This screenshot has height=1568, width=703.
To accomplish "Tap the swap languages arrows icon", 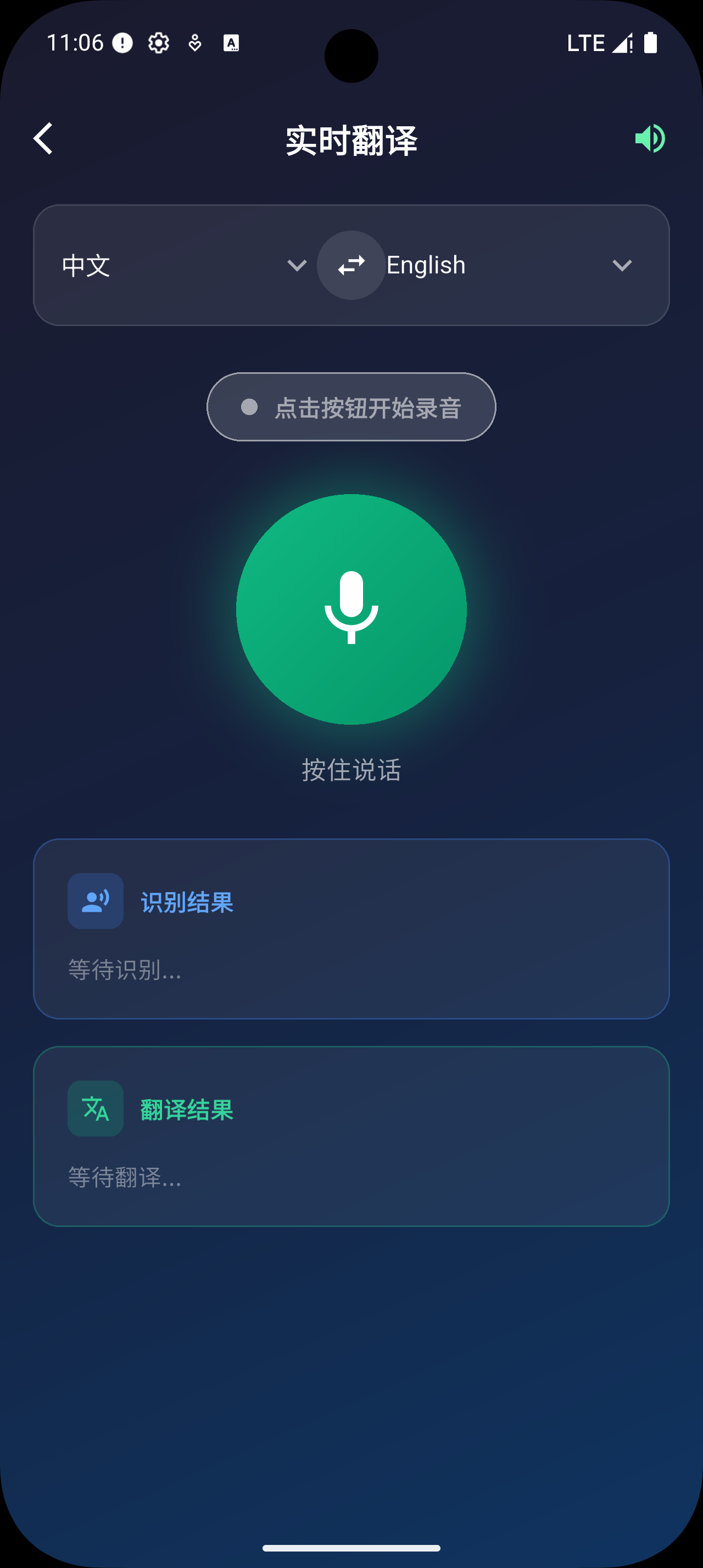I will tap(351, 265).
